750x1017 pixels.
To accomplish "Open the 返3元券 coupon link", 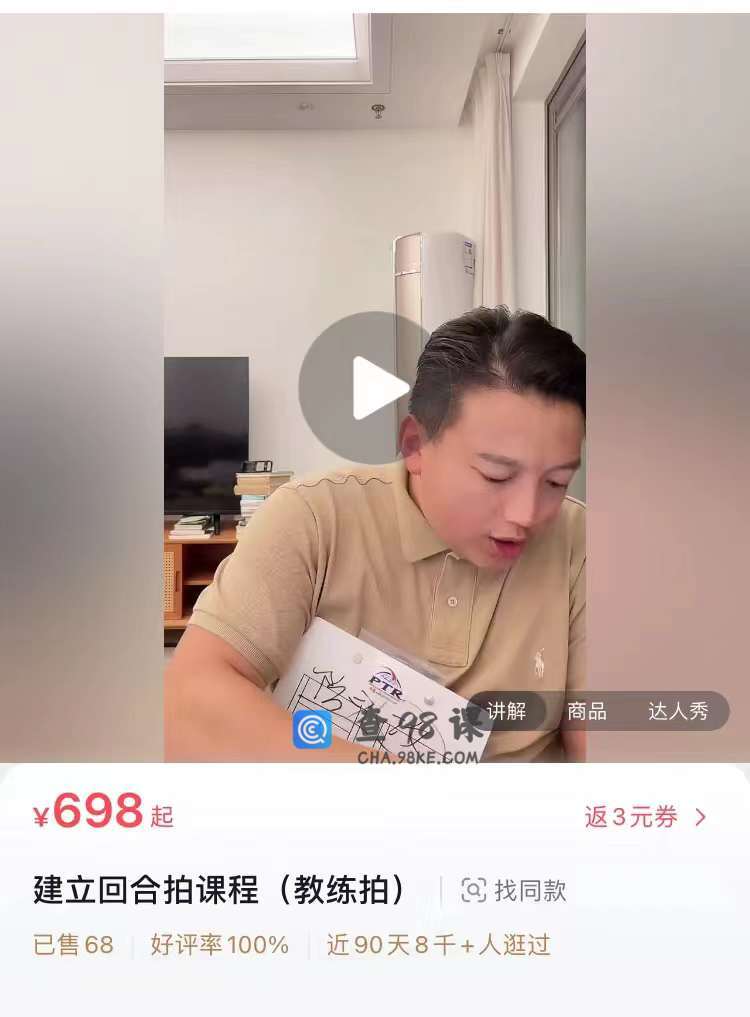I will (x=645, y=817).
